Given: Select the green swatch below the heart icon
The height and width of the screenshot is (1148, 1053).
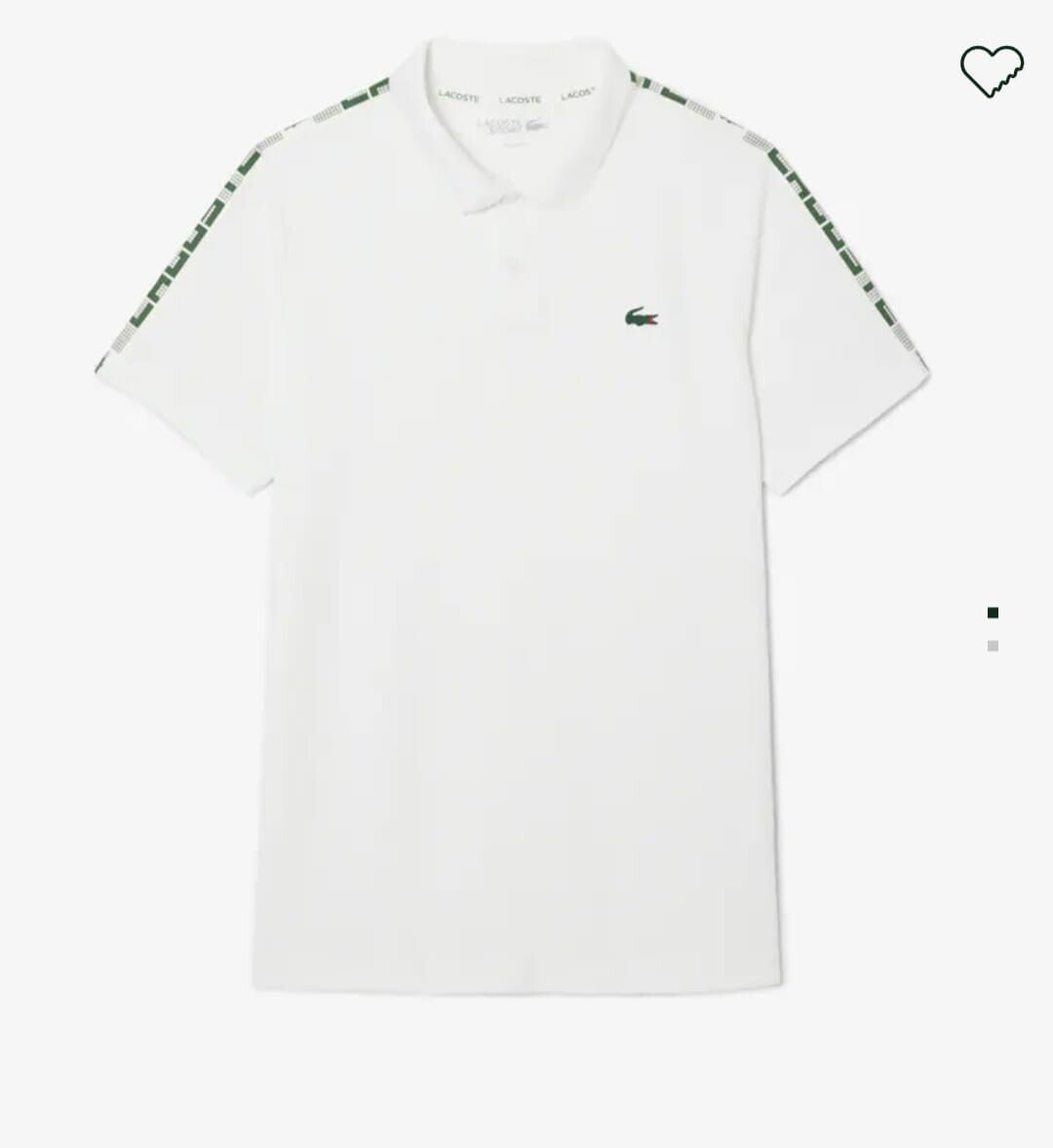Looking at the screenshot, I should pos(993,613).
